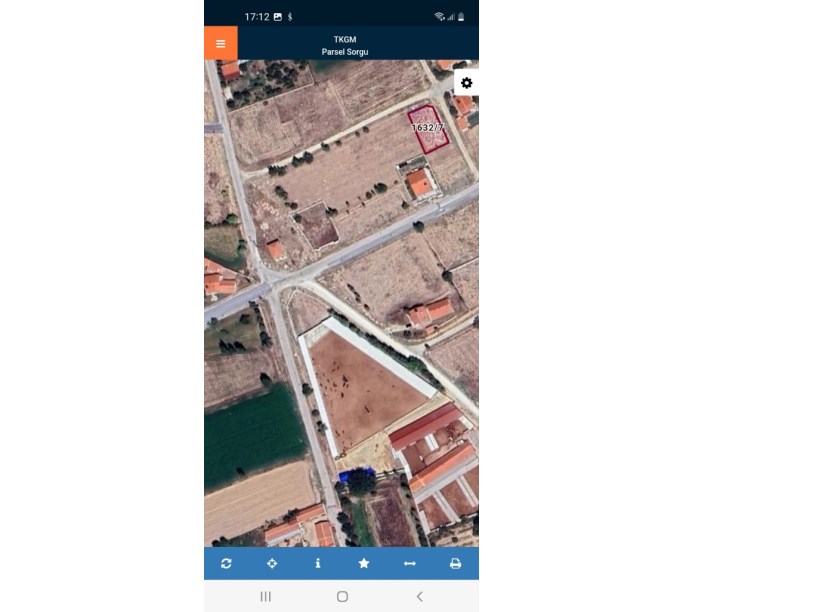This screenshot has width=816, height=612.
Task: Go to the home screen
Action: pyautogui.click(x=342, y=596)
